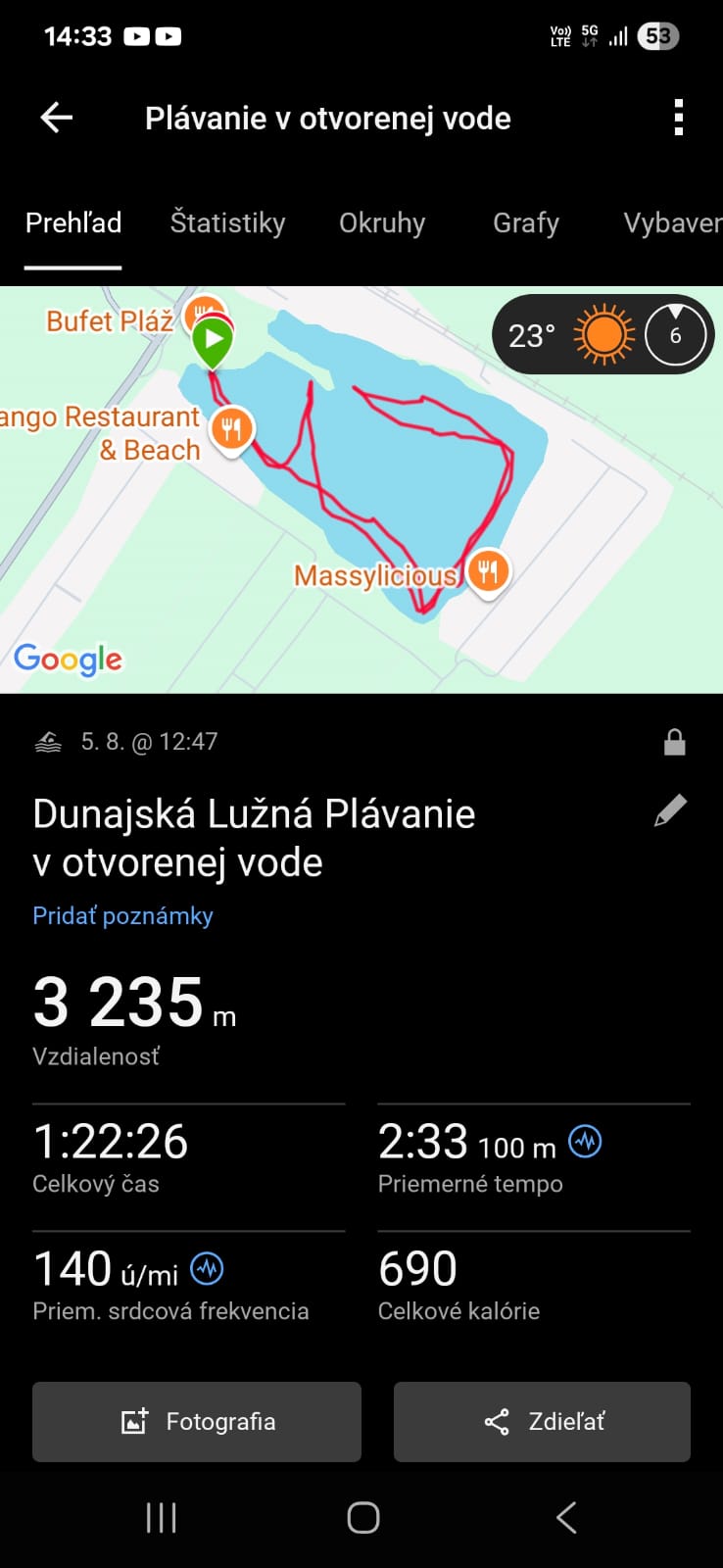723x1568 pixels.
Task: Tap the info icon beside Priemerné tempo
Action: click(586, 1141)
